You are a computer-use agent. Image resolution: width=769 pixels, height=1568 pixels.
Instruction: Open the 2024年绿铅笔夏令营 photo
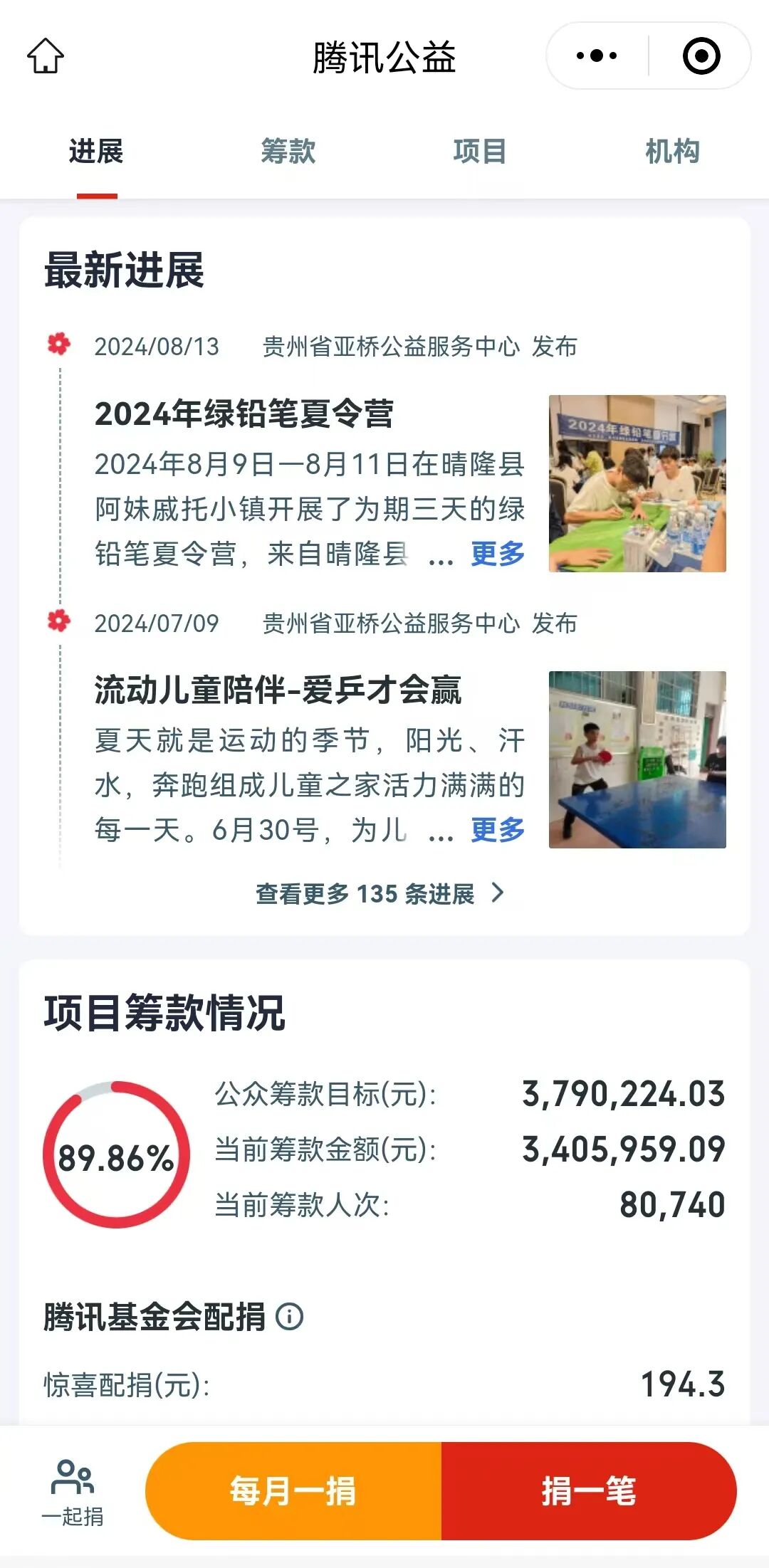click(x=637, y=483)
